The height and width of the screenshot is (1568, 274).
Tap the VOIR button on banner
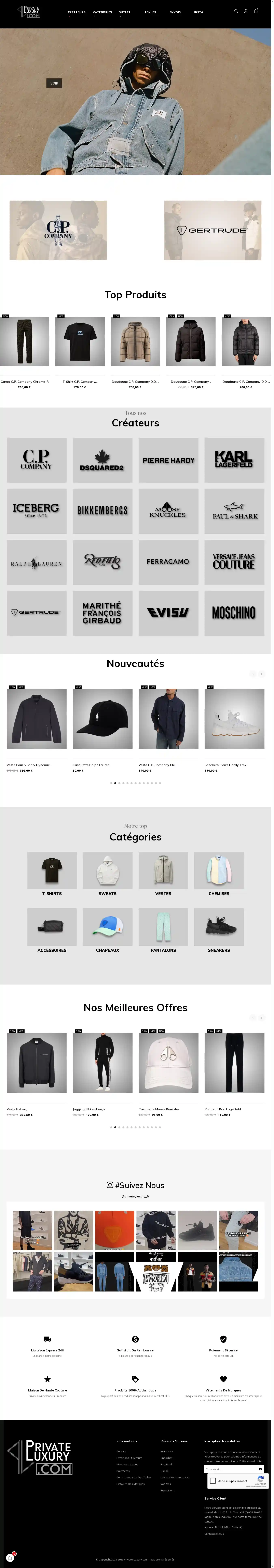54,83
